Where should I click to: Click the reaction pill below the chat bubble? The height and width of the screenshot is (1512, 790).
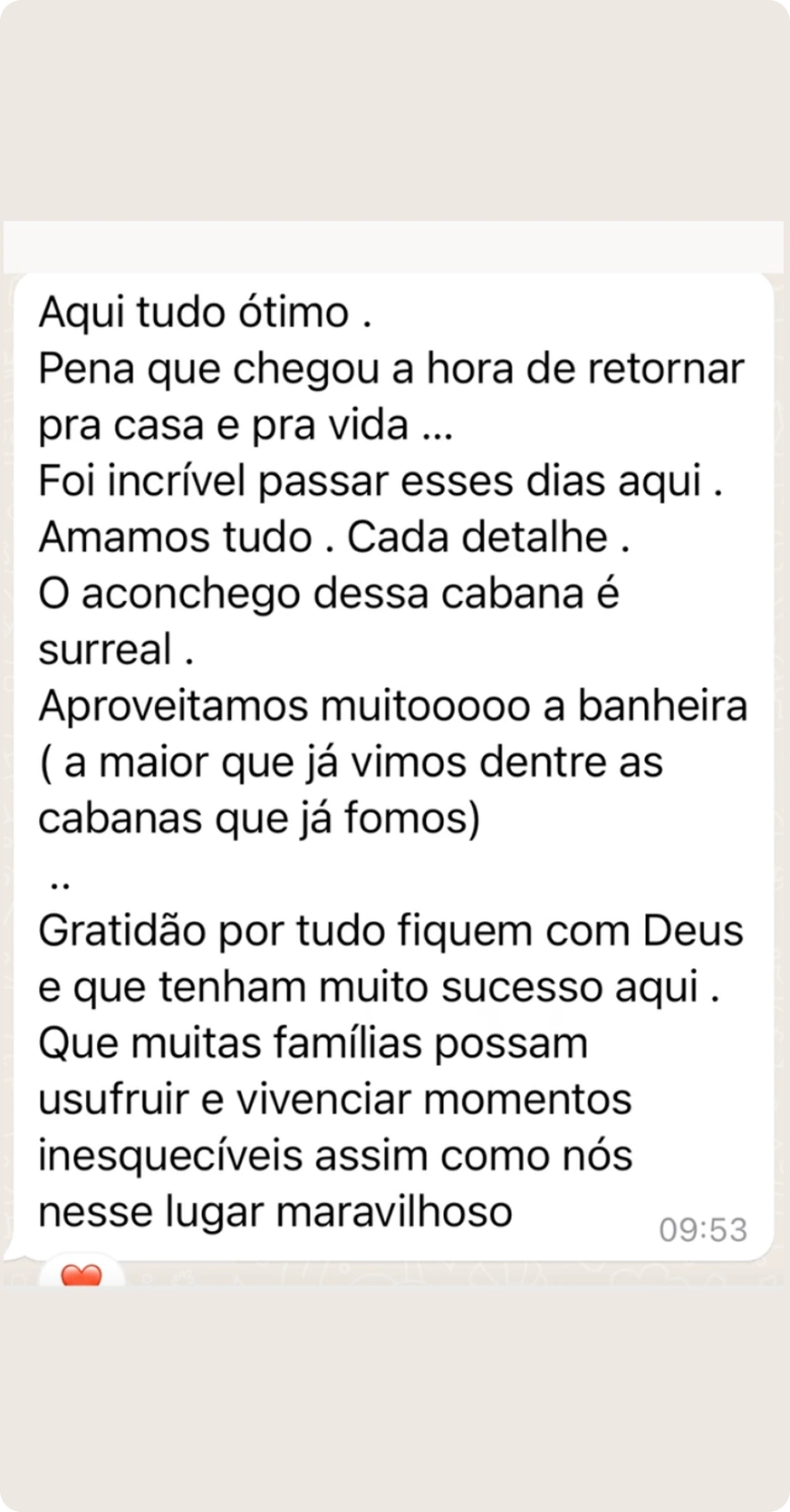pos(80,1274)
